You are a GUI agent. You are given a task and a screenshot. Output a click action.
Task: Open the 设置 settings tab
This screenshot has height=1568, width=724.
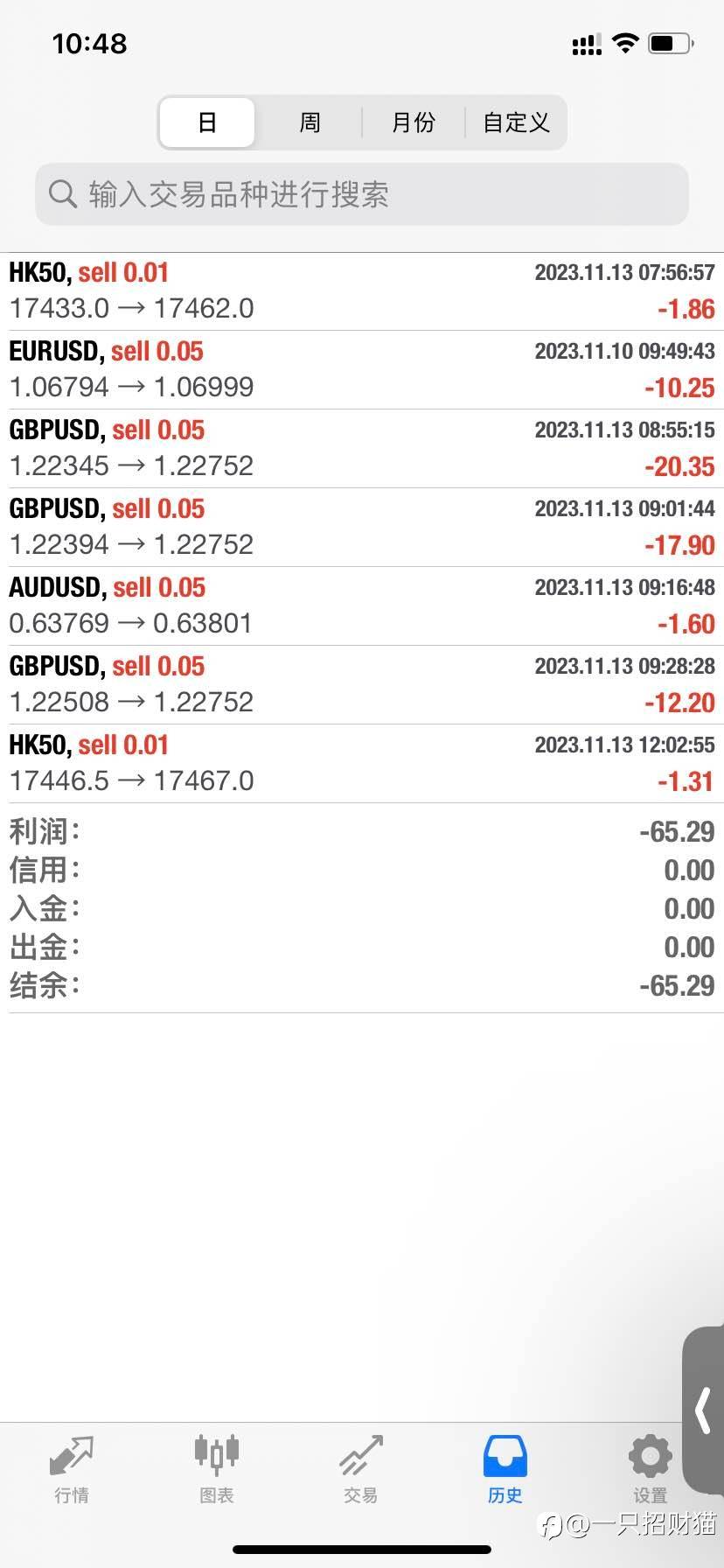(x=650, y=1470)
